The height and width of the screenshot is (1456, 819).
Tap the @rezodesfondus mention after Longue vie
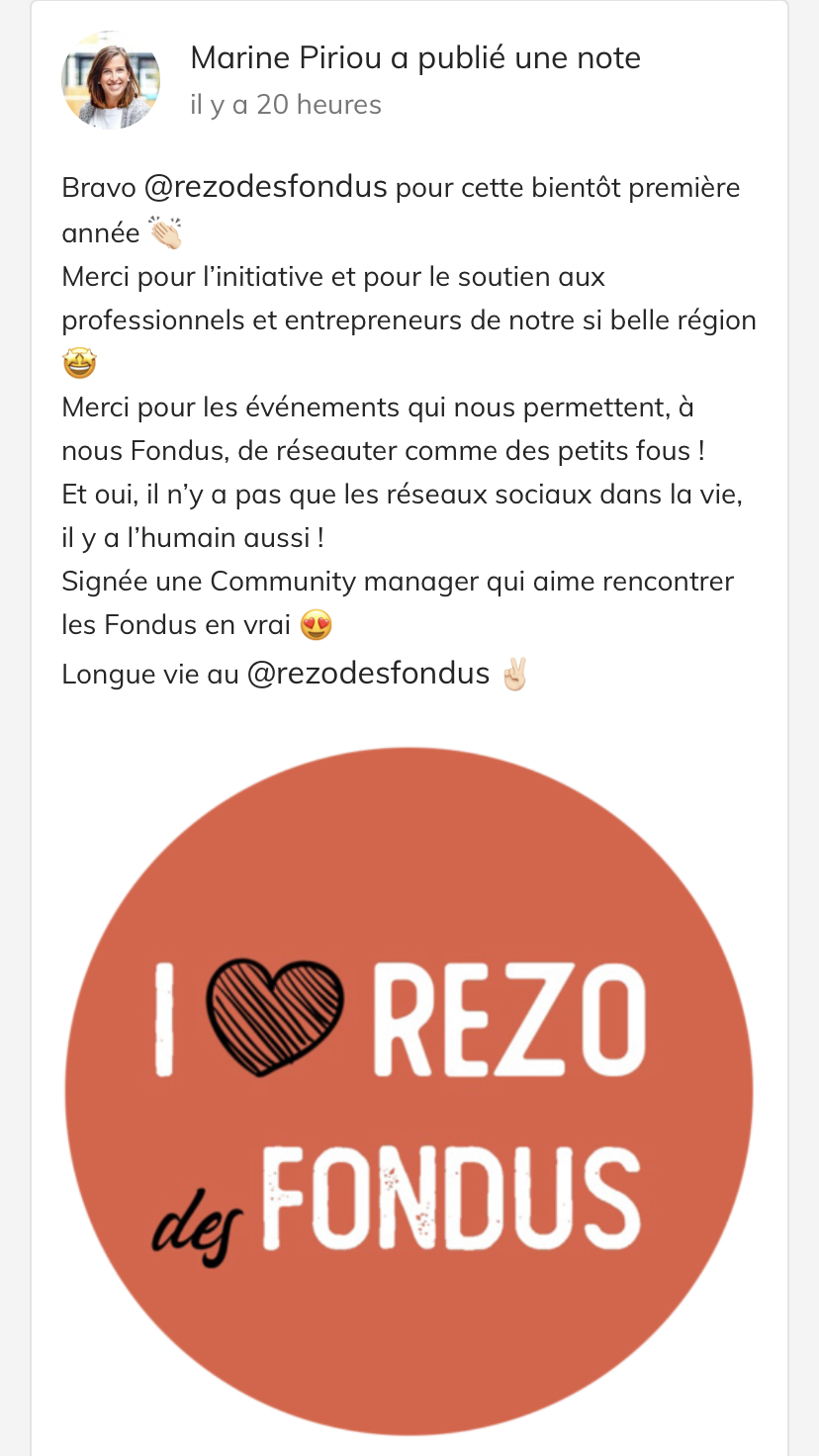(x=368, y=674)
